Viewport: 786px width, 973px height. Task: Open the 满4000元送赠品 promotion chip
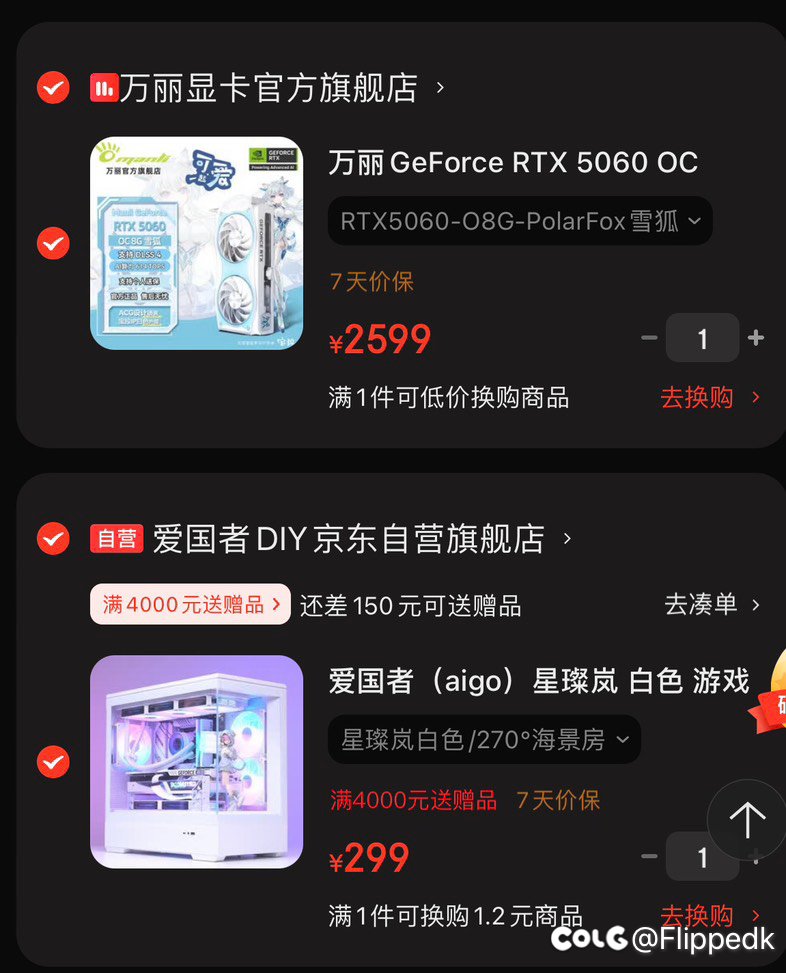190,604
